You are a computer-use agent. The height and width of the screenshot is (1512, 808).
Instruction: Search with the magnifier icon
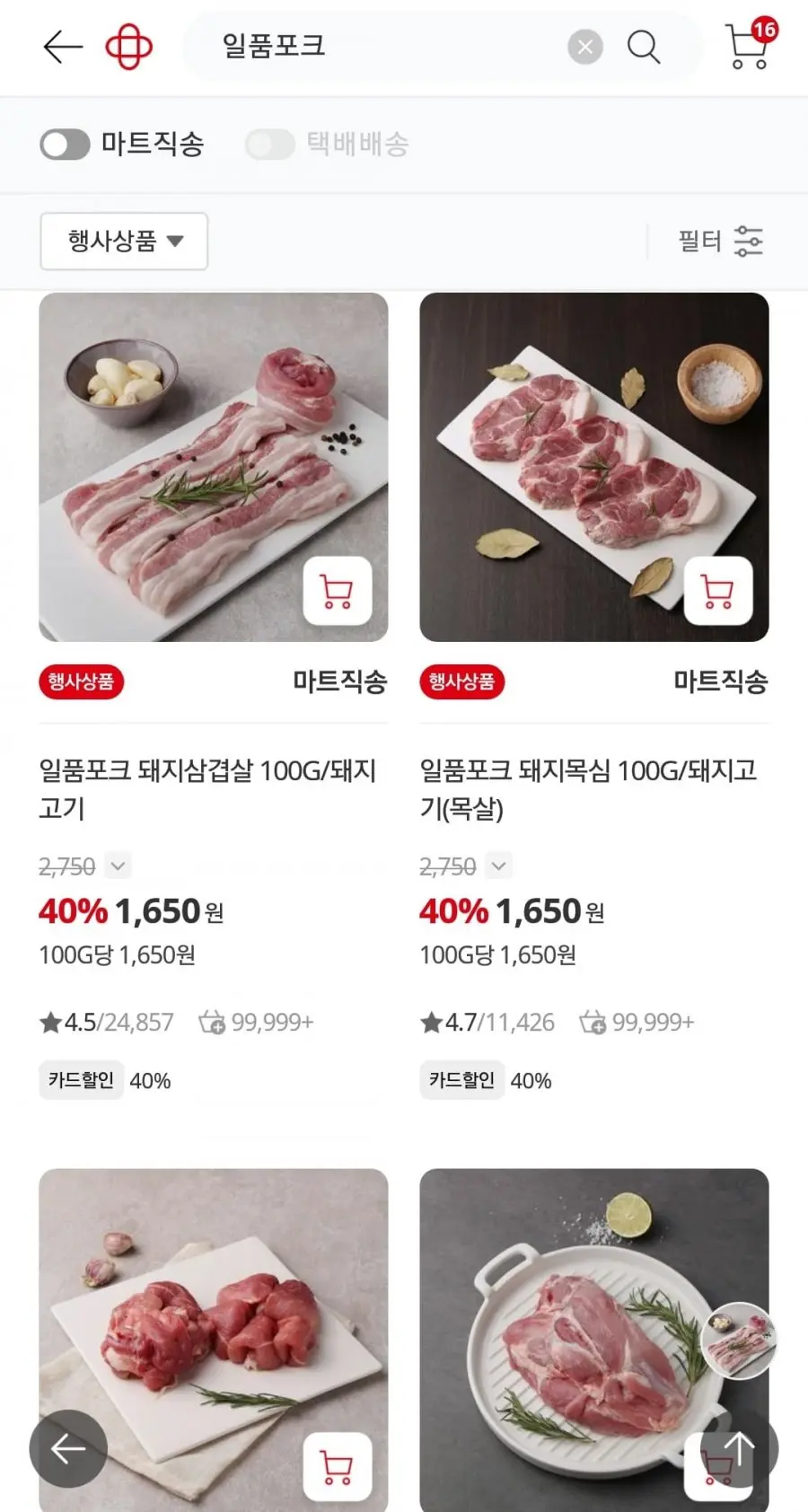pyautogui.click(x=644, y=47)
